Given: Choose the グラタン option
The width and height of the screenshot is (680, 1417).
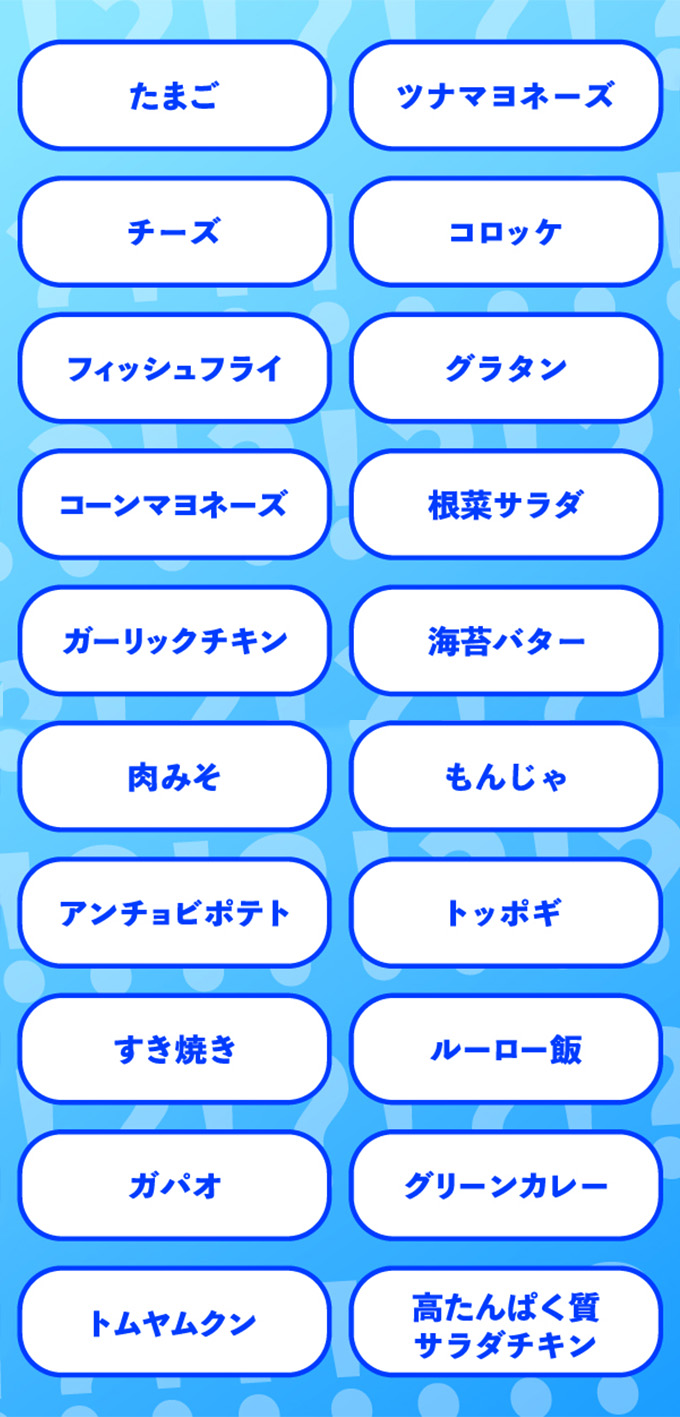Looking at the screenshot, I should coord(505,368).
